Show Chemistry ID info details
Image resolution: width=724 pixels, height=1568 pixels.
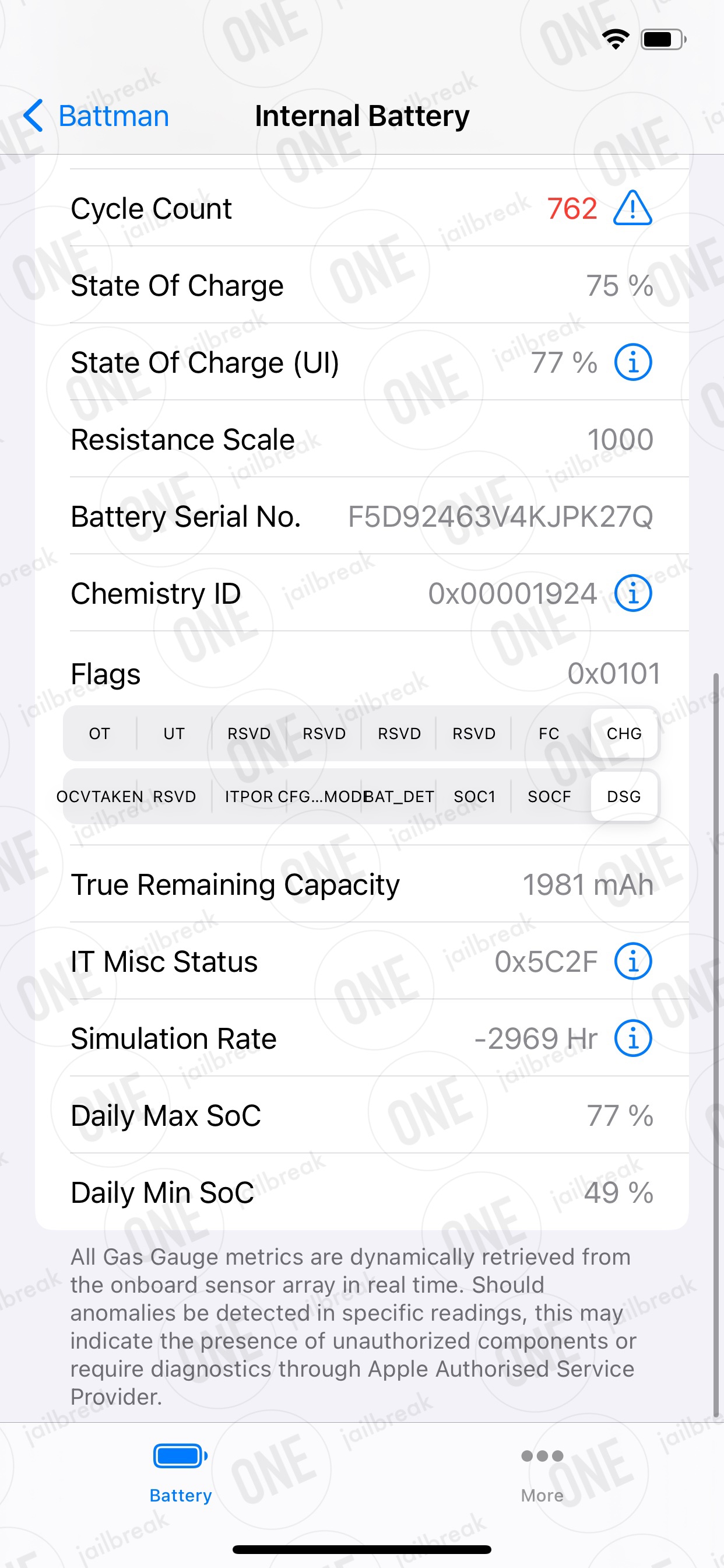click(632, 593)
